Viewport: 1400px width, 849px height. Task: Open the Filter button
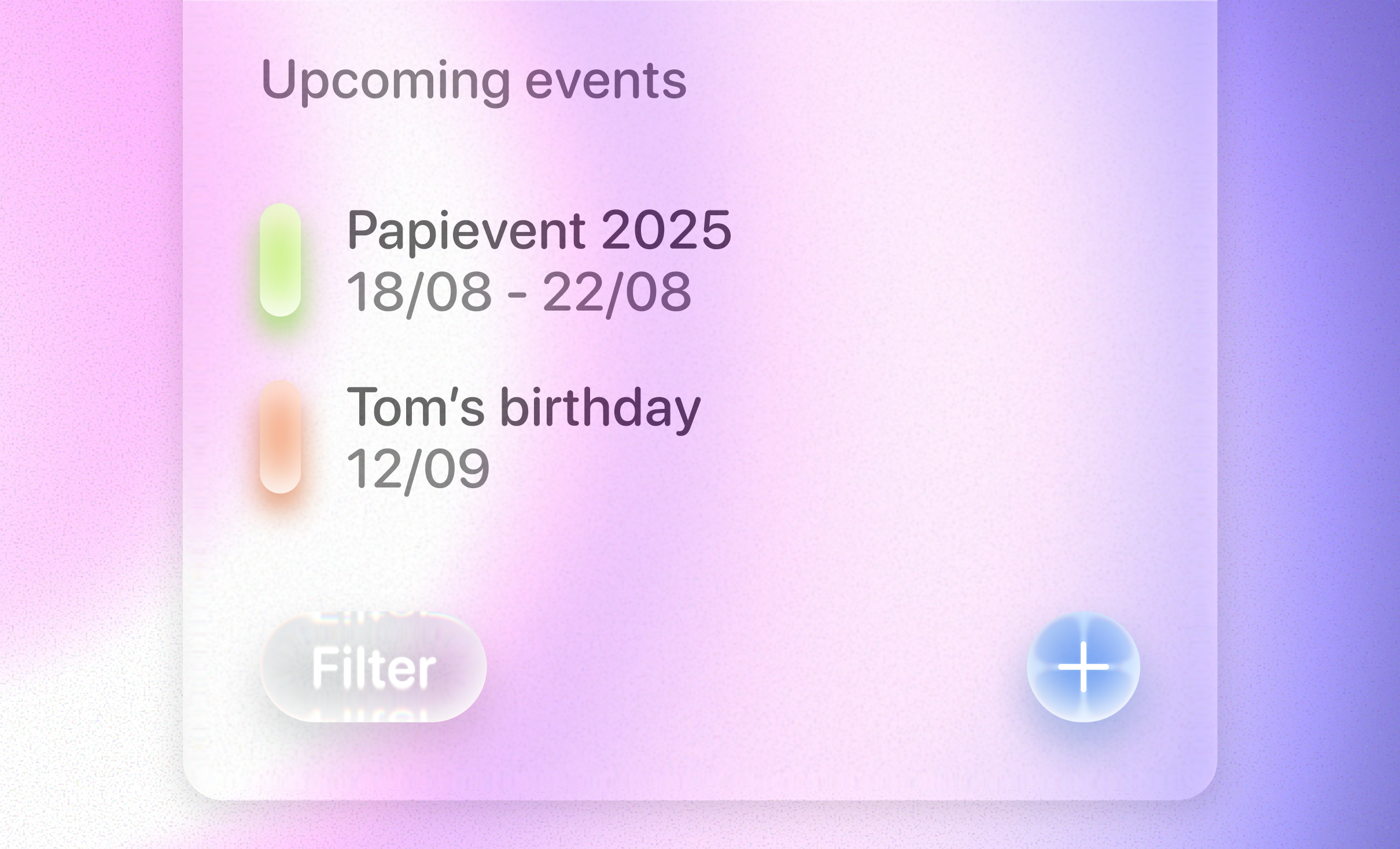374,667
